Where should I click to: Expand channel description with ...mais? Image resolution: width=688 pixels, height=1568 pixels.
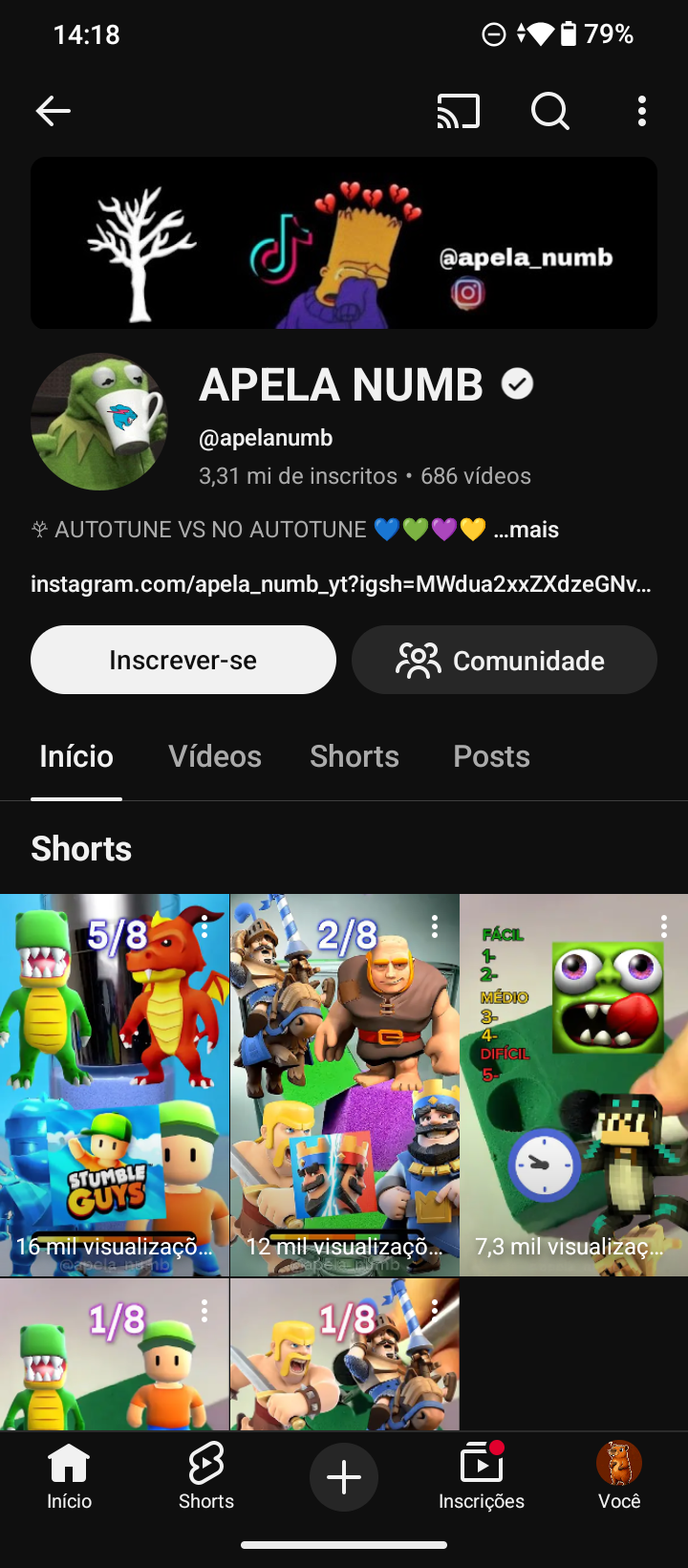pyautogui.click(x=527, y=530)
